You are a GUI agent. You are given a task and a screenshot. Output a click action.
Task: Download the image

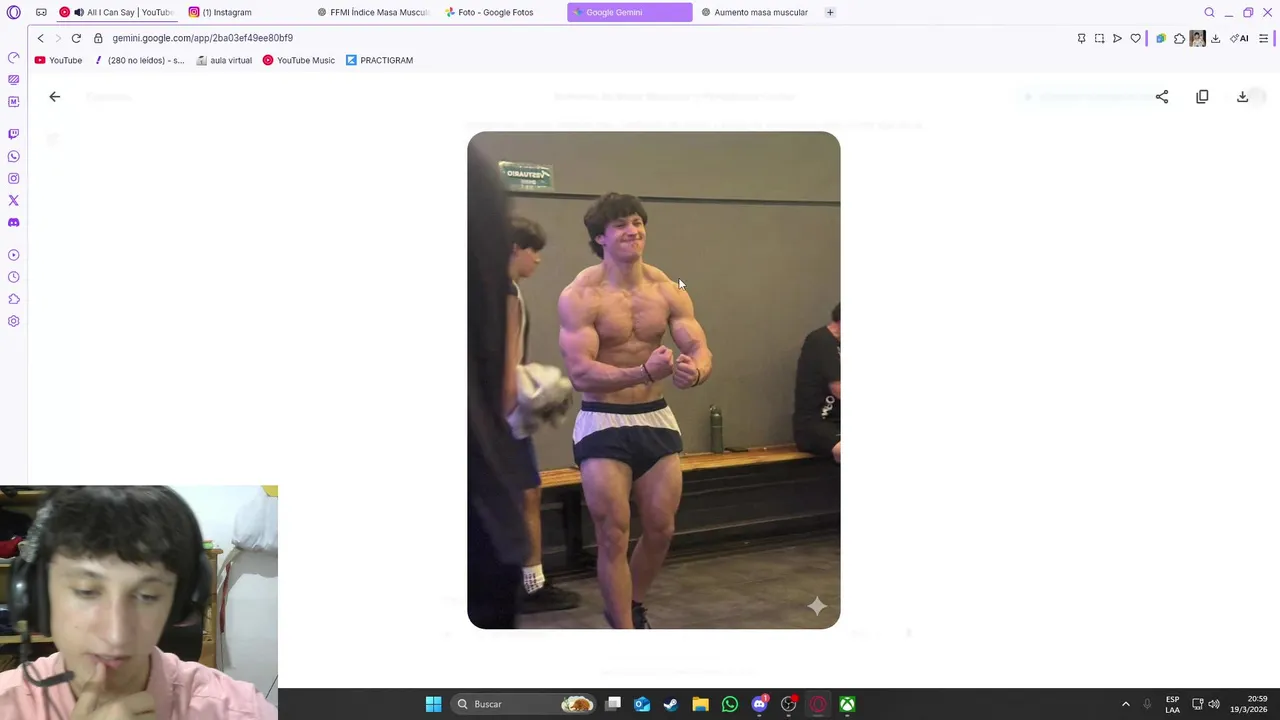[1242, 97]
